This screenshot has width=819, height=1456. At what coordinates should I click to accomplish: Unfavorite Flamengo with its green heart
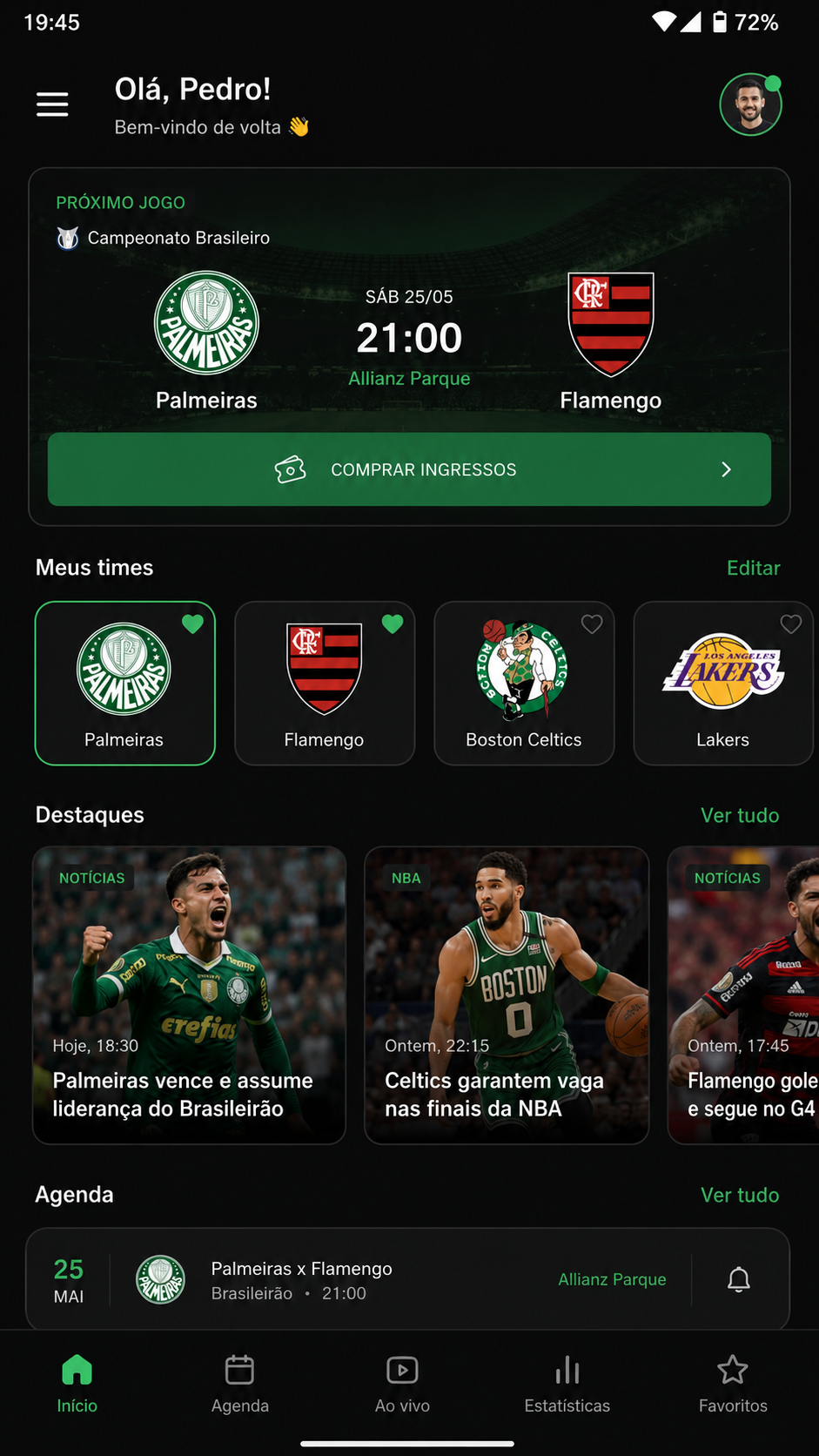tap(393, 624)
